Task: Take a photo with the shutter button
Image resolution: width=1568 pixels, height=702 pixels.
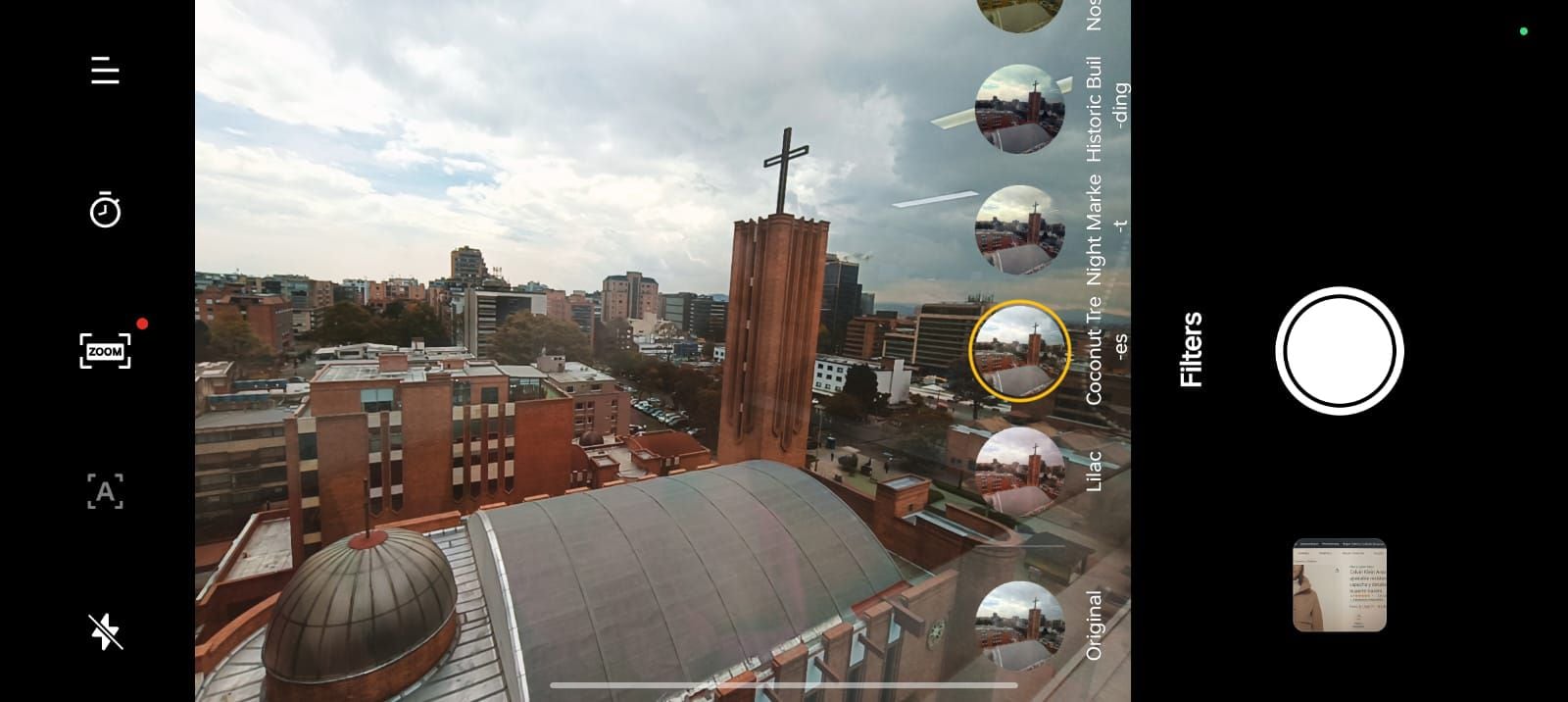Action: 1339,351
